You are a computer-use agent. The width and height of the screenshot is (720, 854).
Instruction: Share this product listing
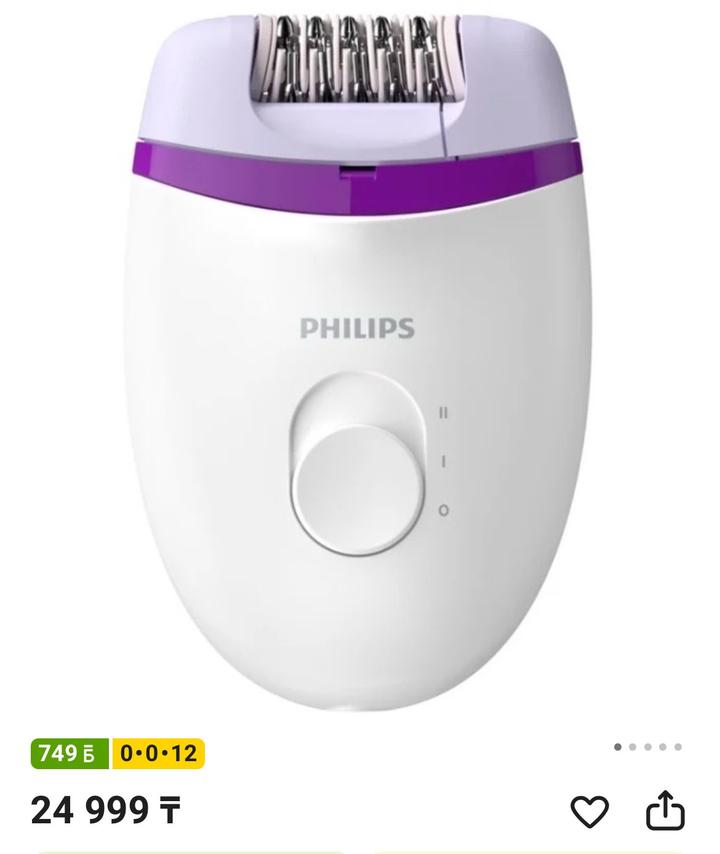(x=666, y=810)
